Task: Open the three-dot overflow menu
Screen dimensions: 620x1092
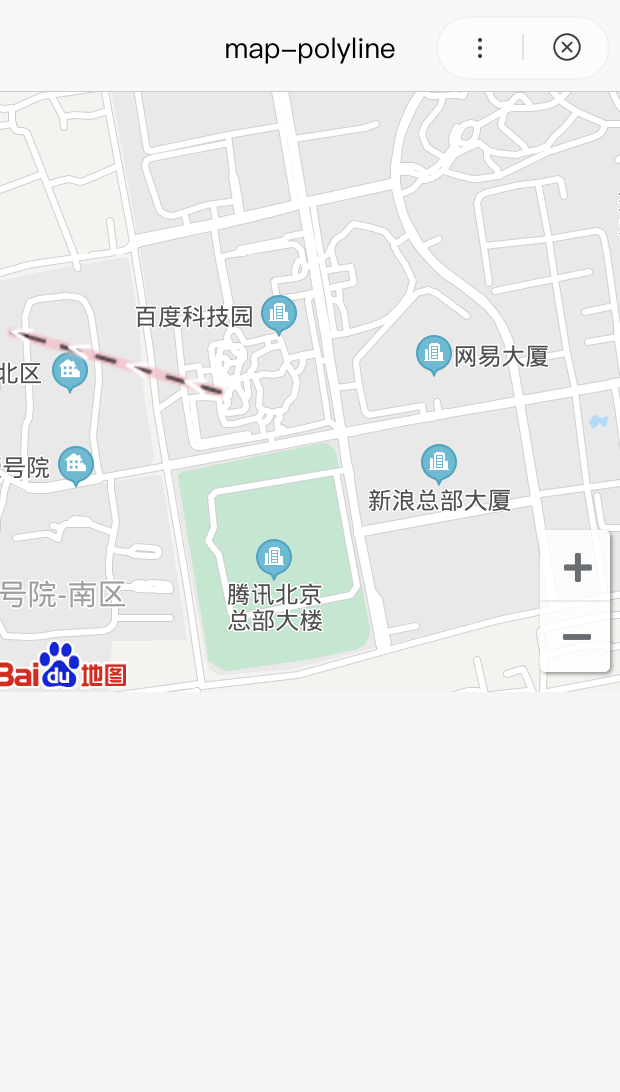Action: coord(481,48)
